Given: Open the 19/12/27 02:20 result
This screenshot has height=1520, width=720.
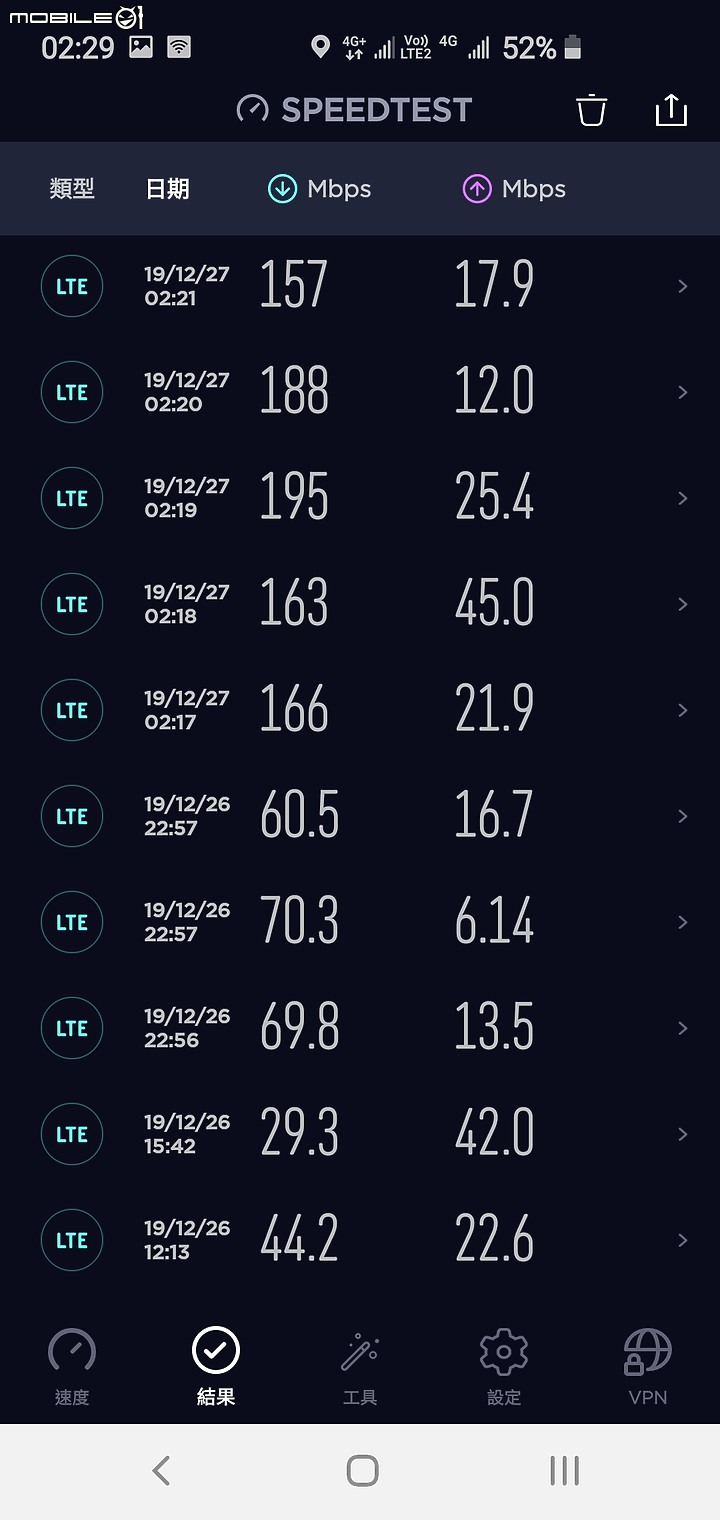Looking at the screenshot, I should [360, 392].
